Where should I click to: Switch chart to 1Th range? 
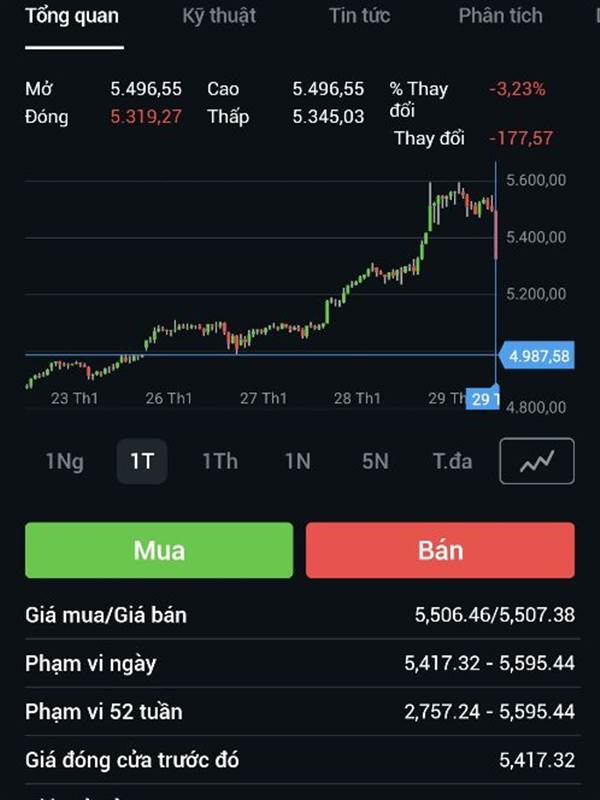pyautogui.click(x=220, y=461)
